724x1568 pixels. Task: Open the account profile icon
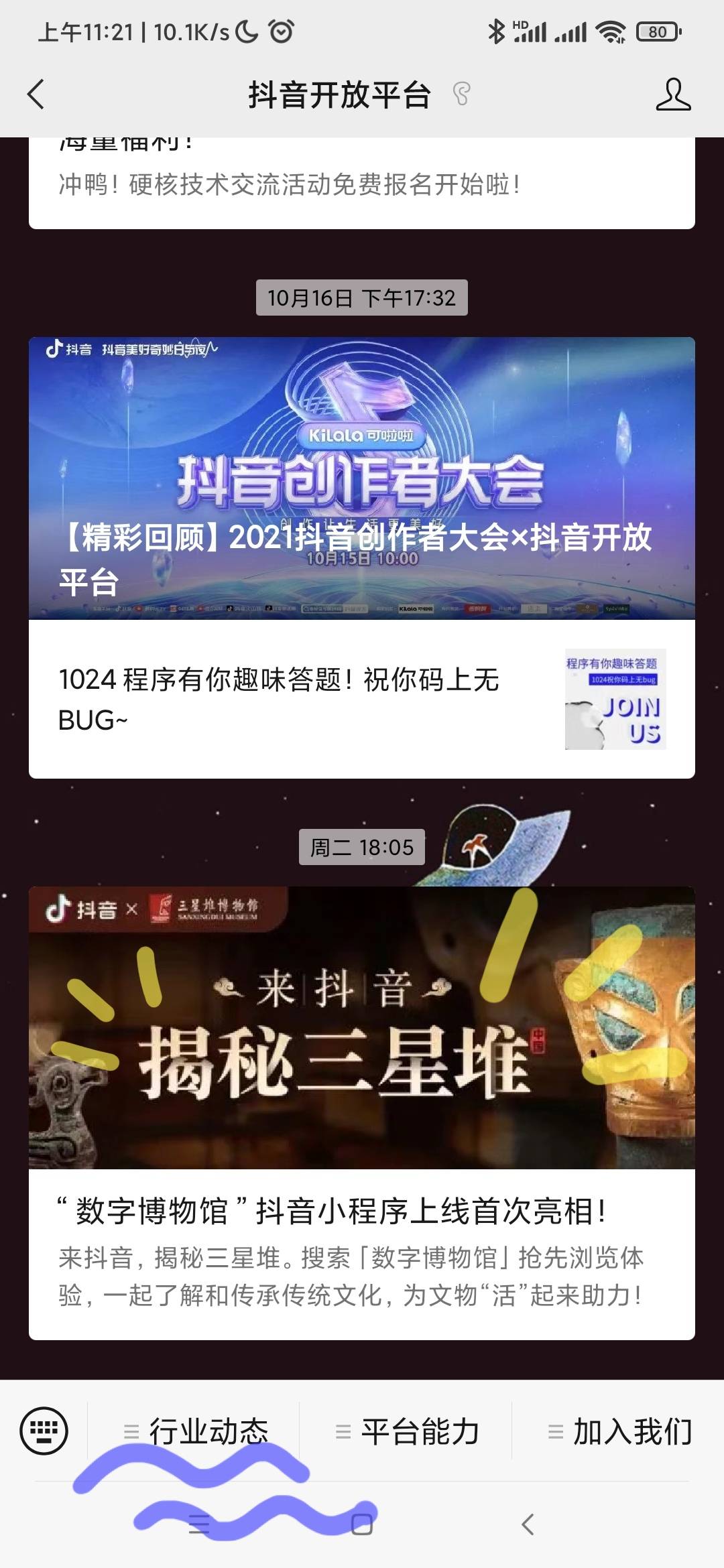[x=672, y=94]
